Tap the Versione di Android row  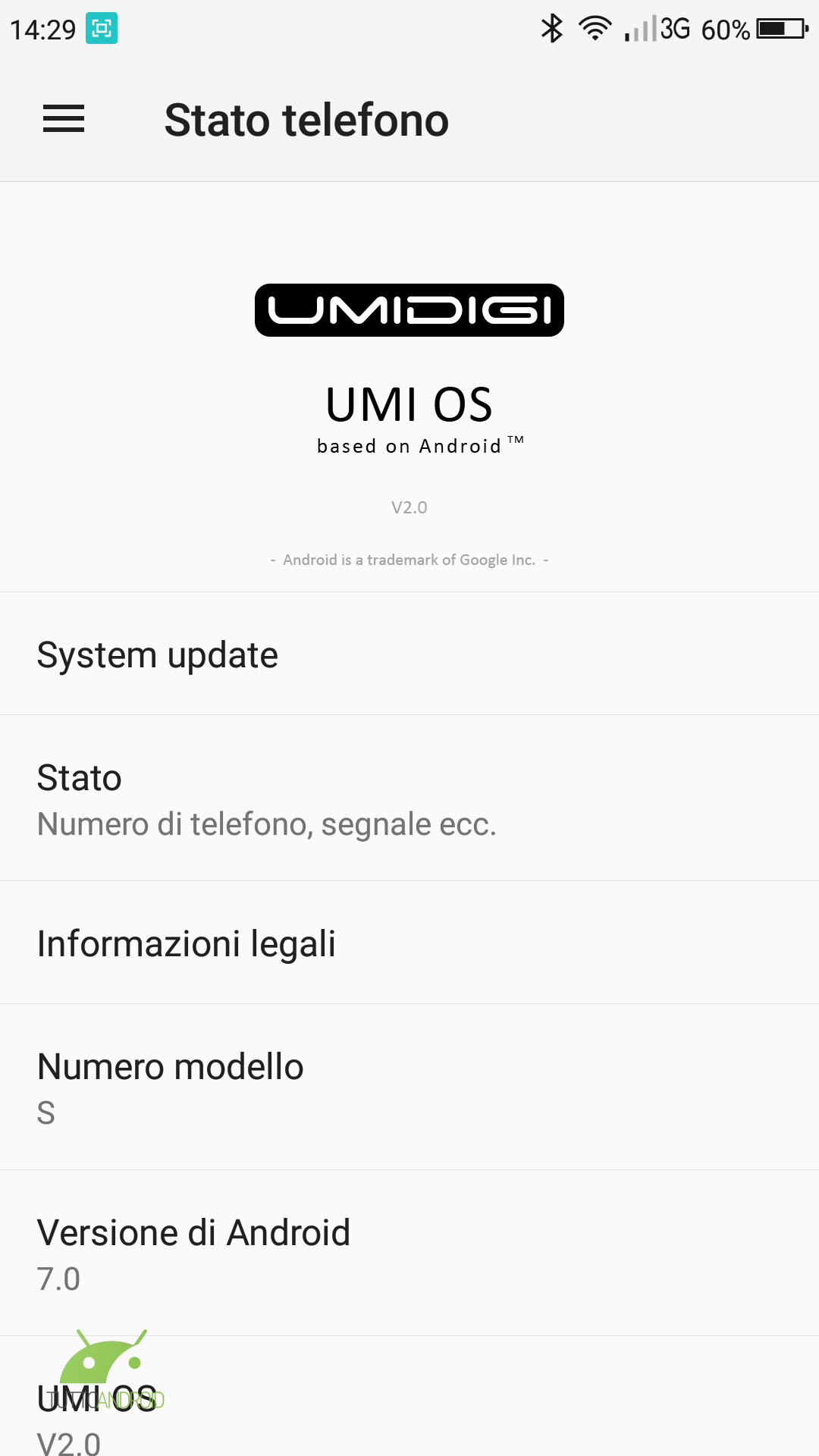pos(409,1253)
